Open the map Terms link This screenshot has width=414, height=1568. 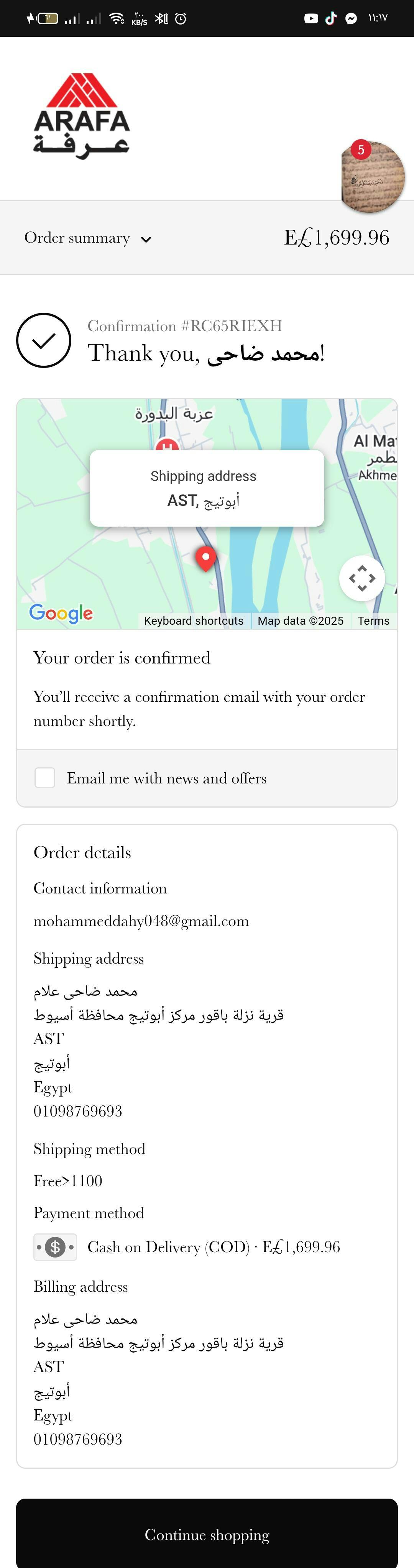click(x=373, y=621)
